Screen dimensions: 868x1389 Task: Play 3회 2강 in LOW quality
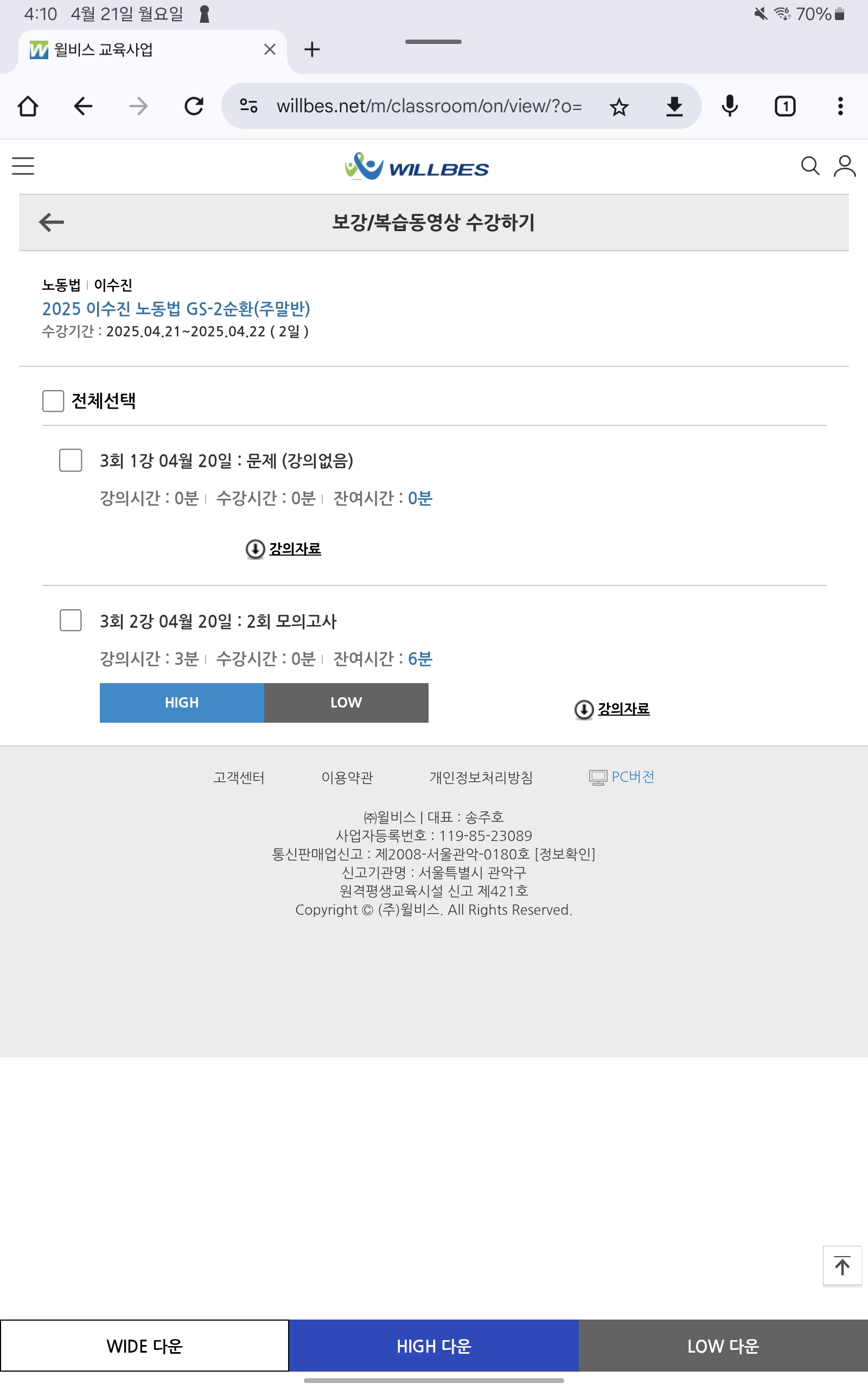(x=346, y=703)
